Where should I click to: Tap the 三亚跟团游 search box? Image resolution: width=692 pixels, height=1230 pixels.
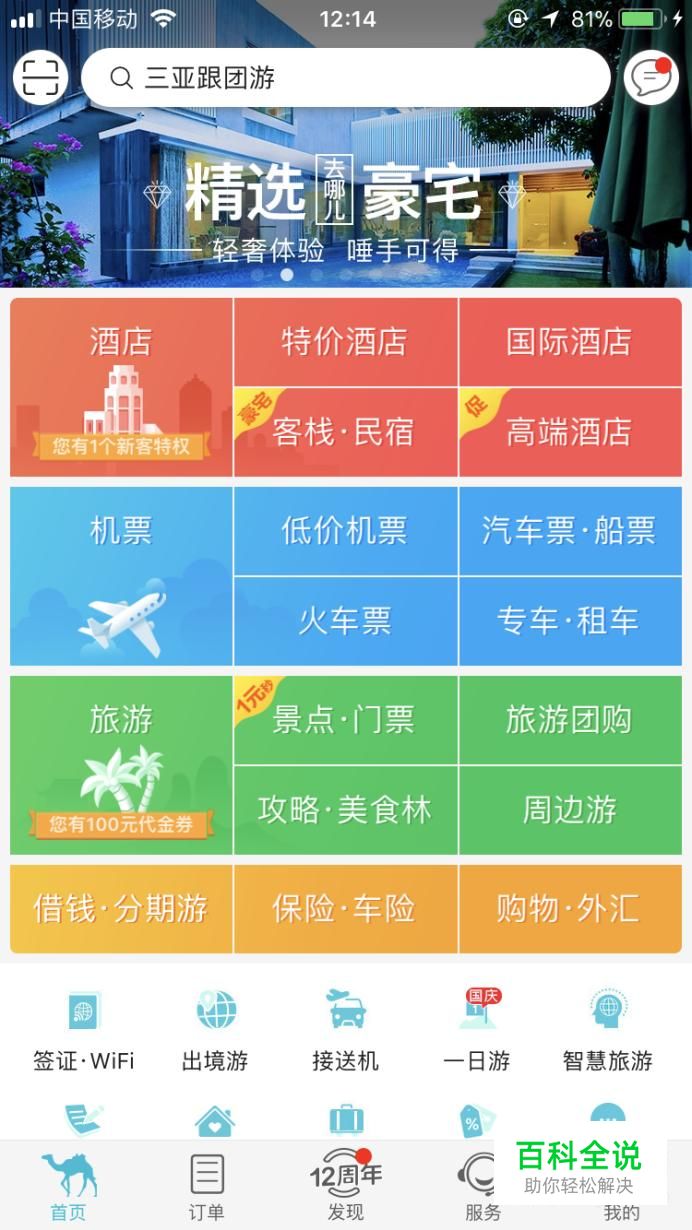[x=345, y=78]
